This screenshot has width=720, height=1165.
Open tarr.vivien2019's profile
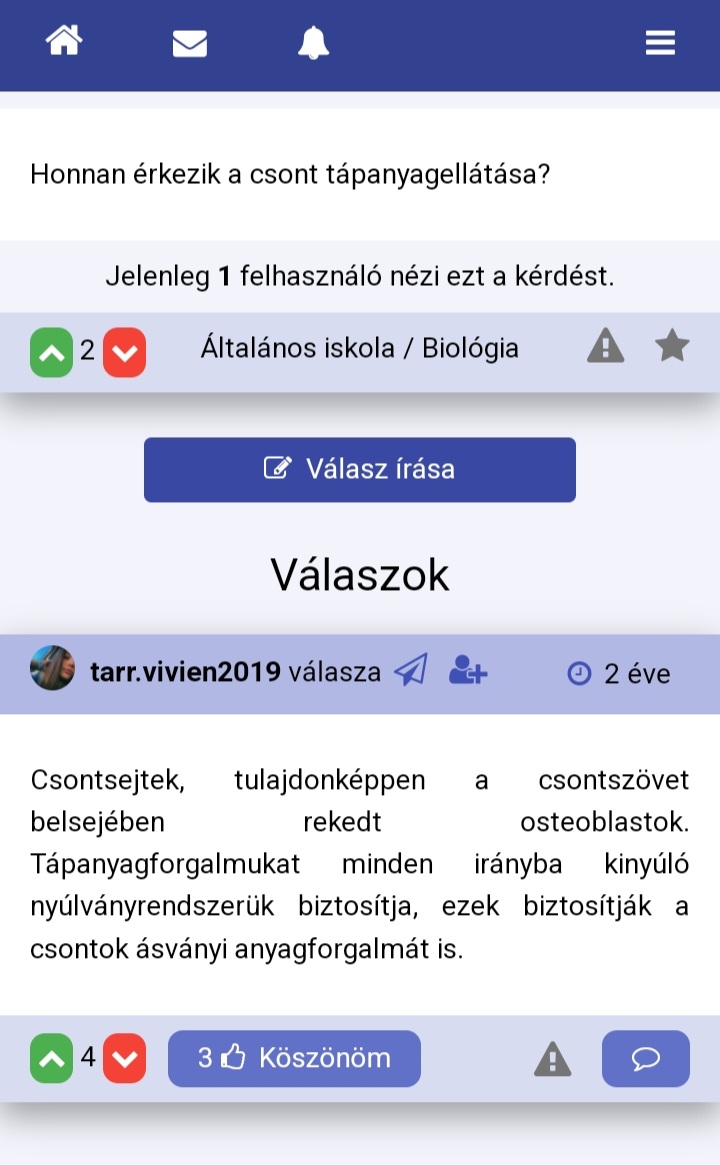tap(185, 672)
